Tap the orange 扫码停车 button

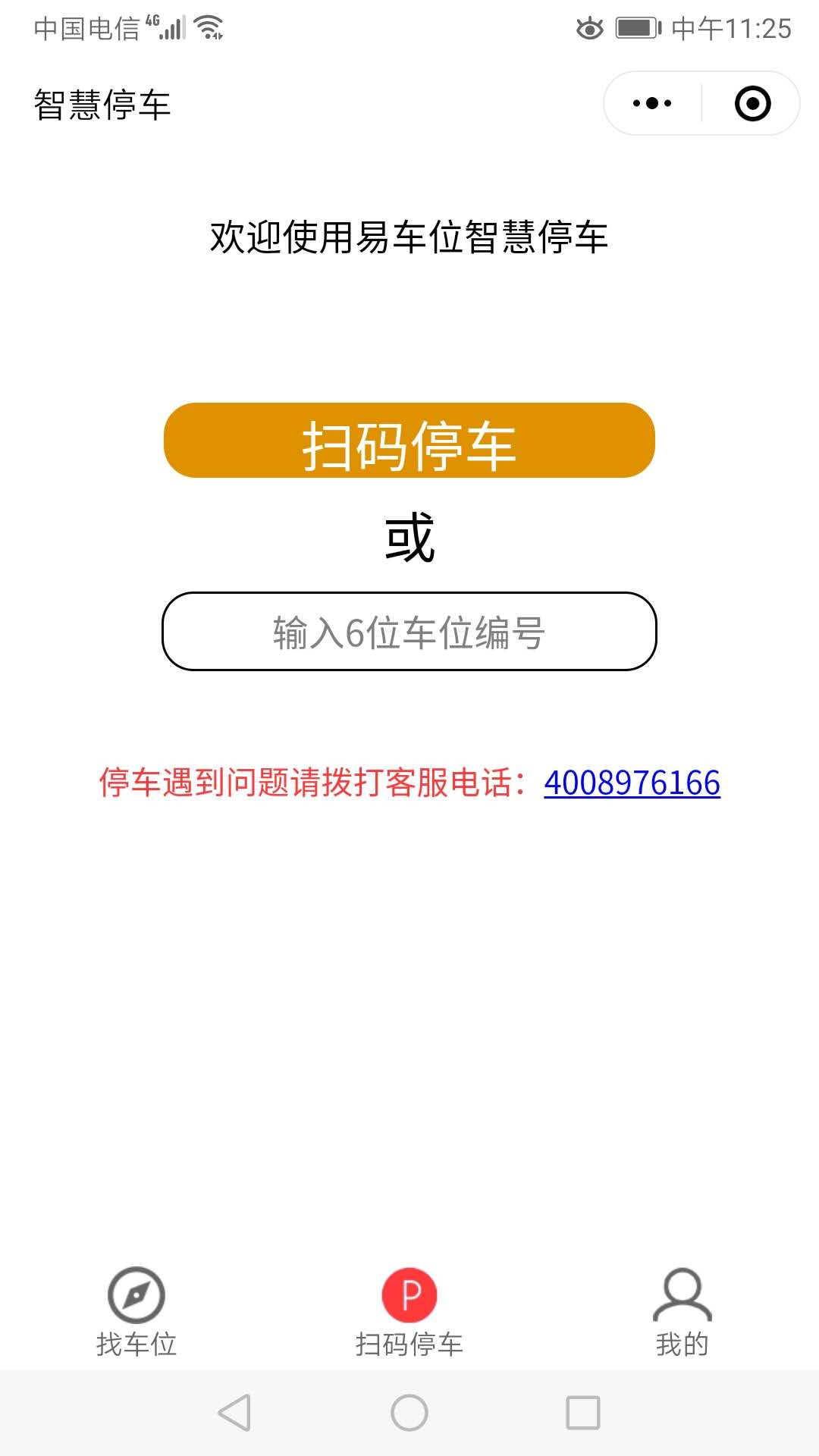click(409, 441)
